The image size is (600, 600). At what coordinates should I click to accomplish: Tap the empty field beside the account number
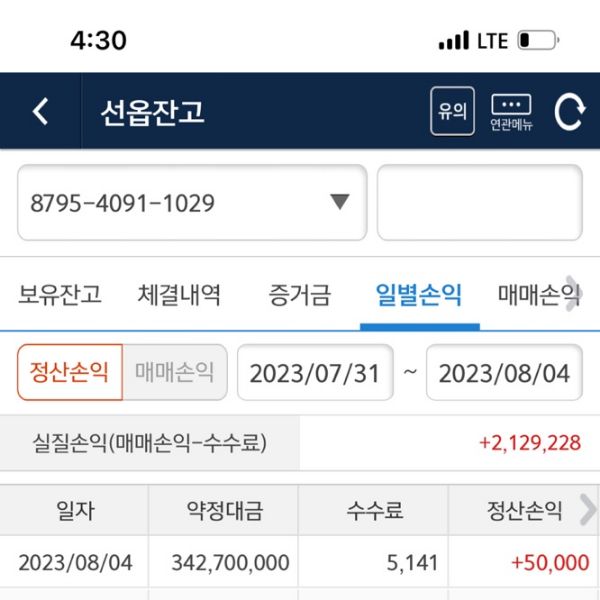[479, 203]
